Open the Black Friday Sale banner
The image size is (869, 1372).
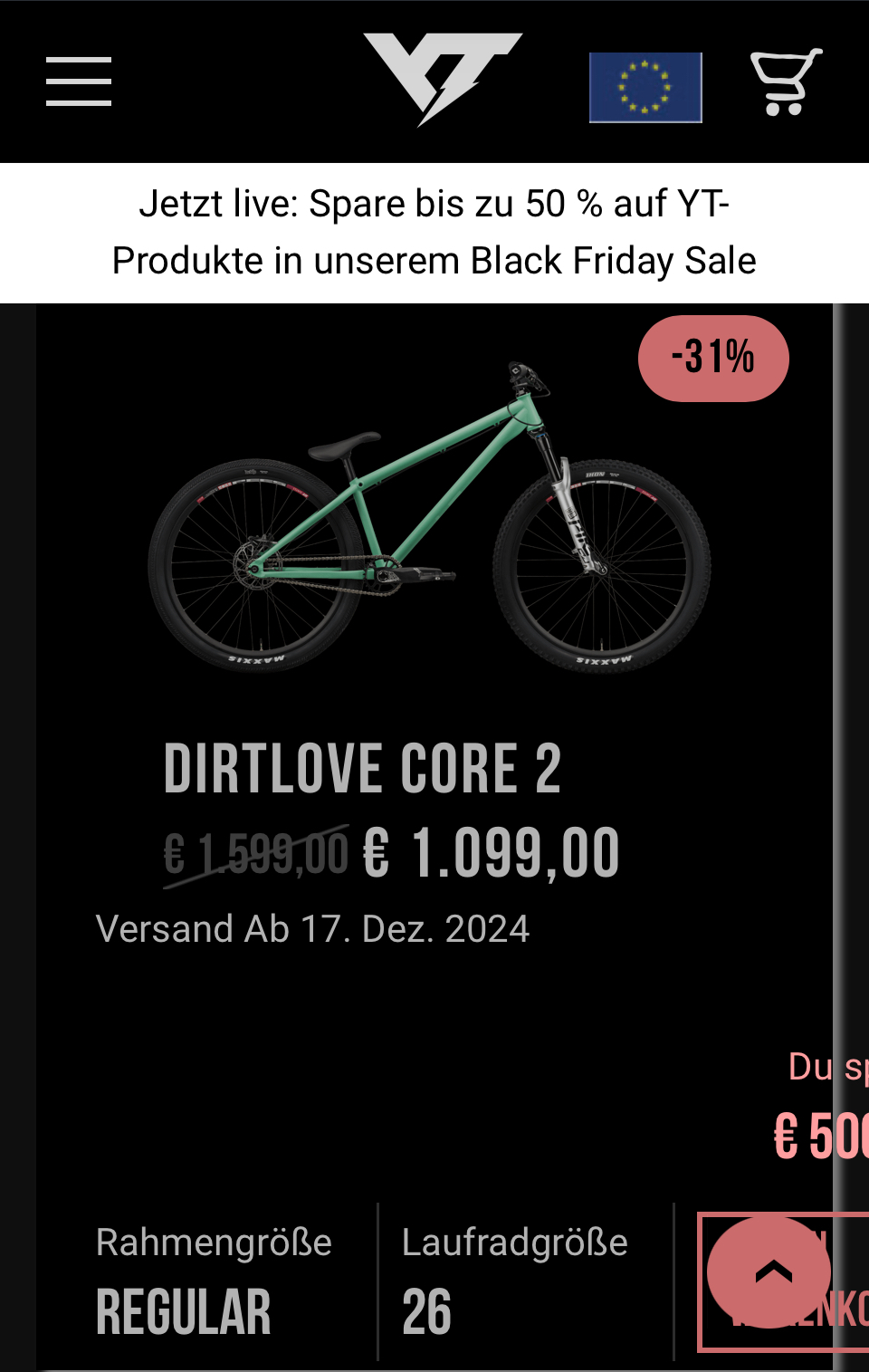(x=434, y=233)
